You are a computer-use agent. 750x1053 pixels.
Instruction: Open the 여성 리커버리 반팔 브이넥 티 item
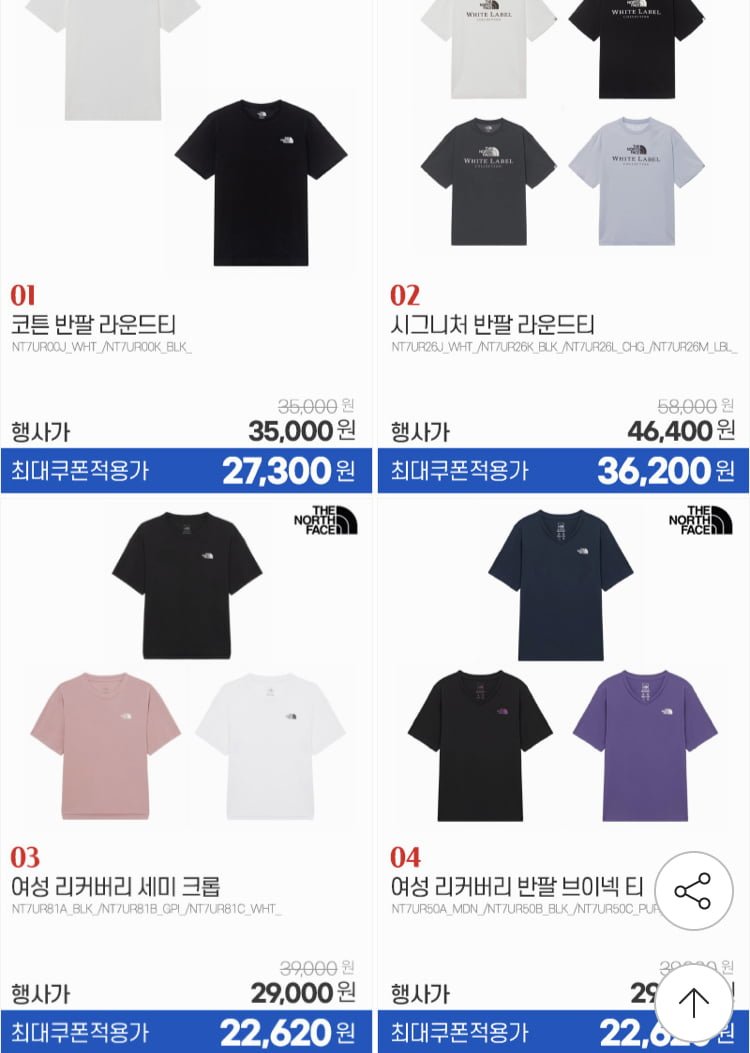point(517,887)
